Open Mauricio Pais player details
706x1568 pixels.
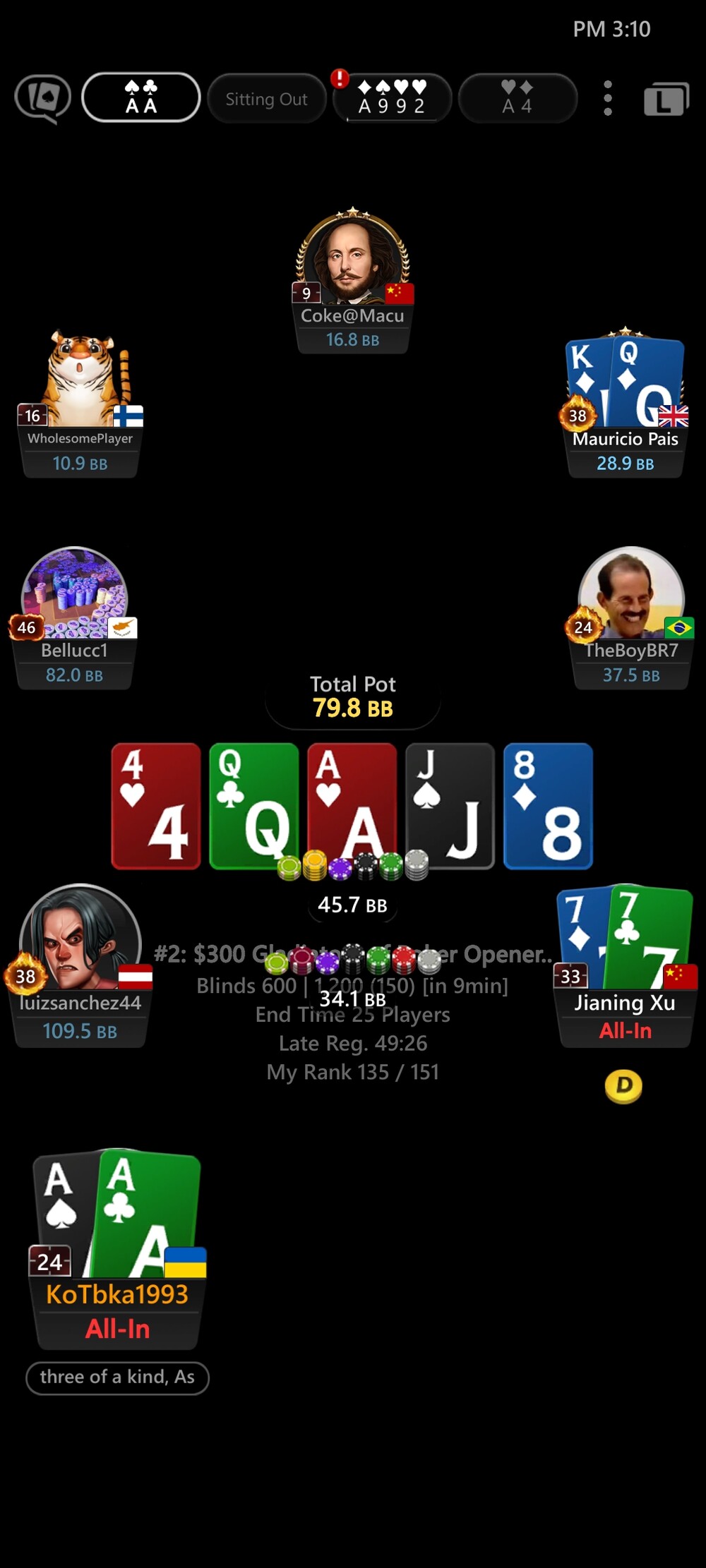coord(626,403)
